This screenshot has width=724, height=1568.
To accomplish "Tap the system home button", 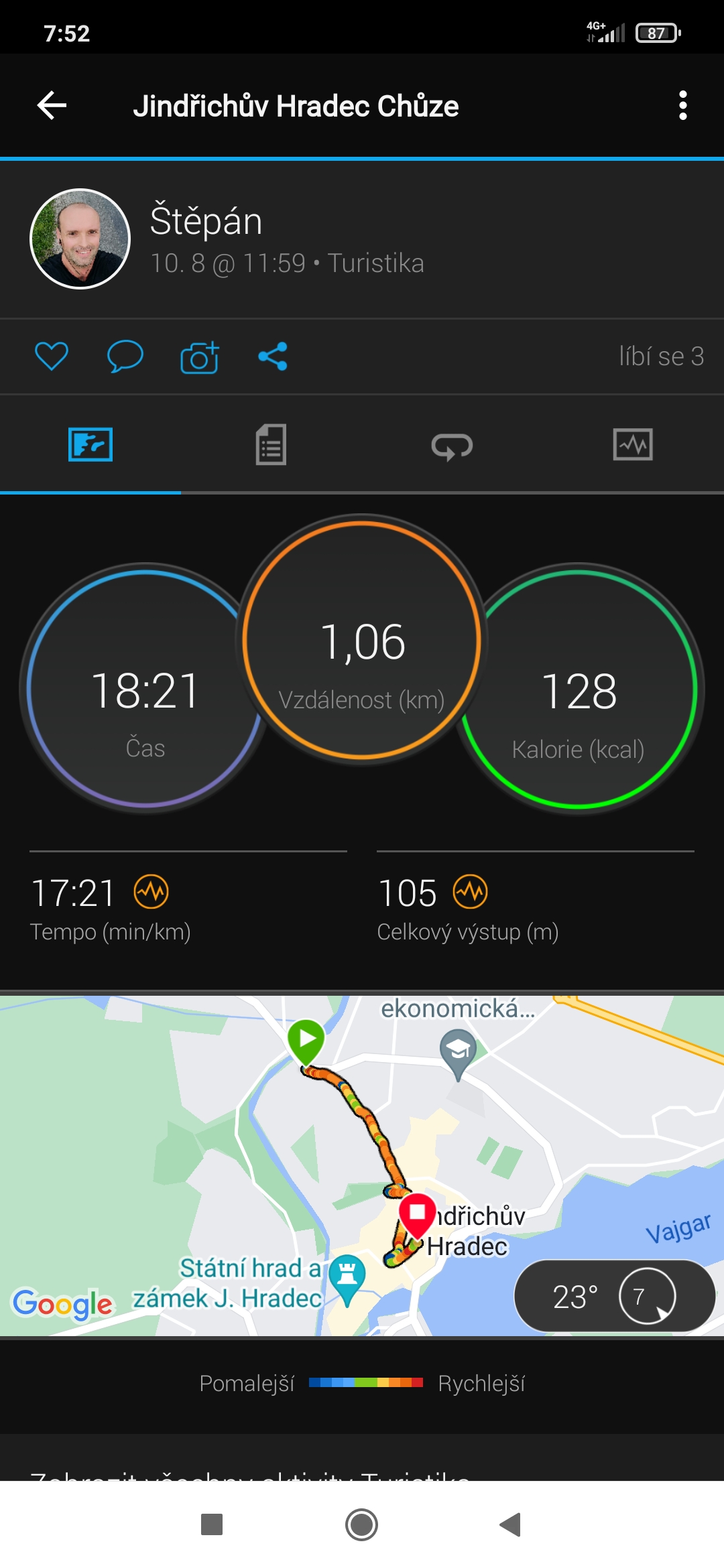I will click(x=361, y=1524).
